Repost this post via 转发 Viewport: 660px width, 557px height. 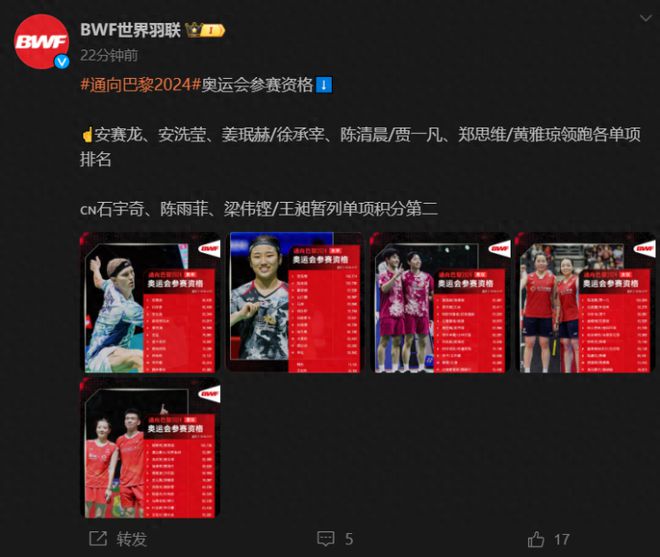pos(118,539)
